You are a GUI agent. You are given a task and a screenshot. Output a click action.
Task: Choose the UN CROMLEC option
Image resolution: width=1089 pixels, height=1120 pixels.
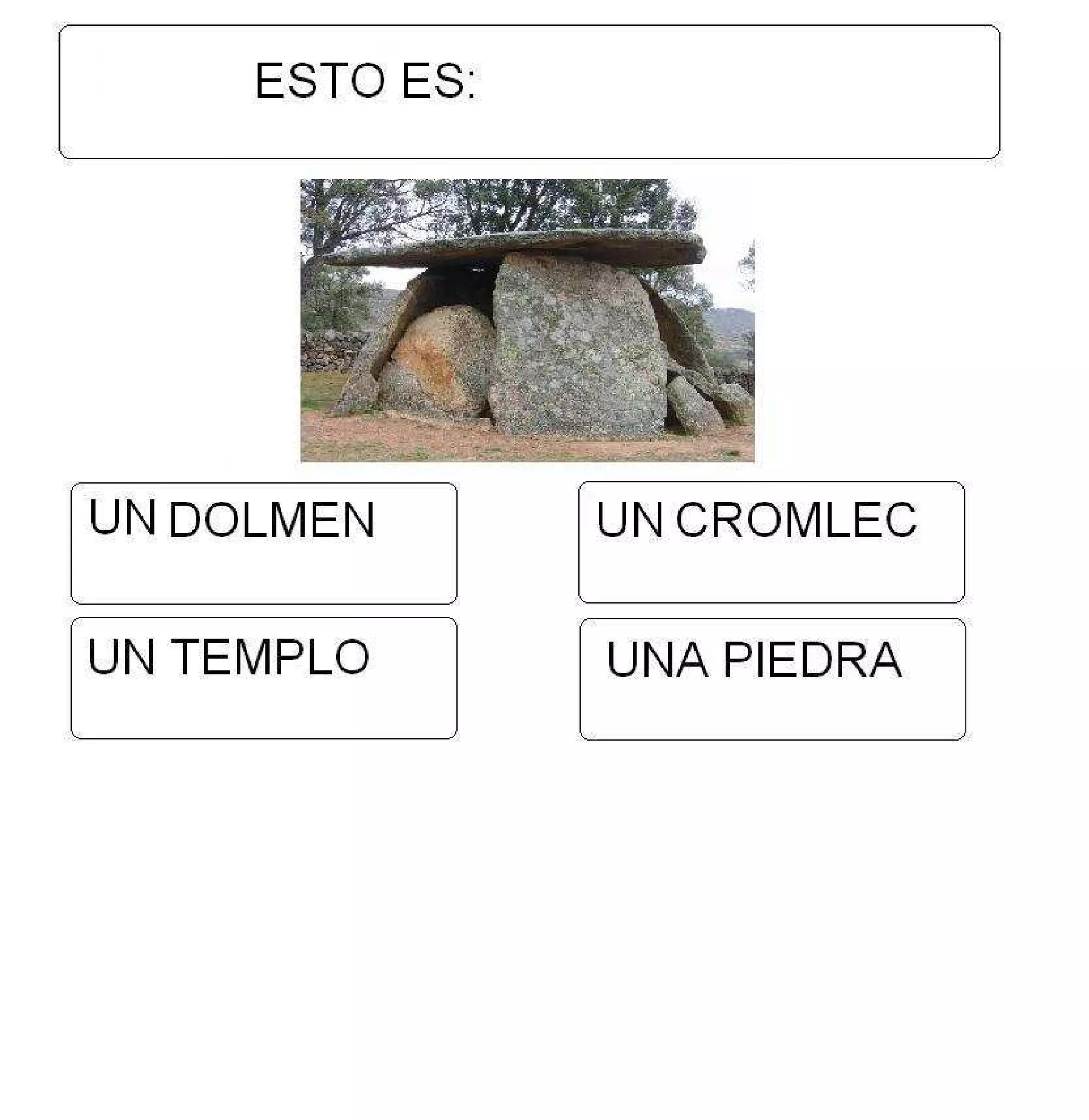771,542
